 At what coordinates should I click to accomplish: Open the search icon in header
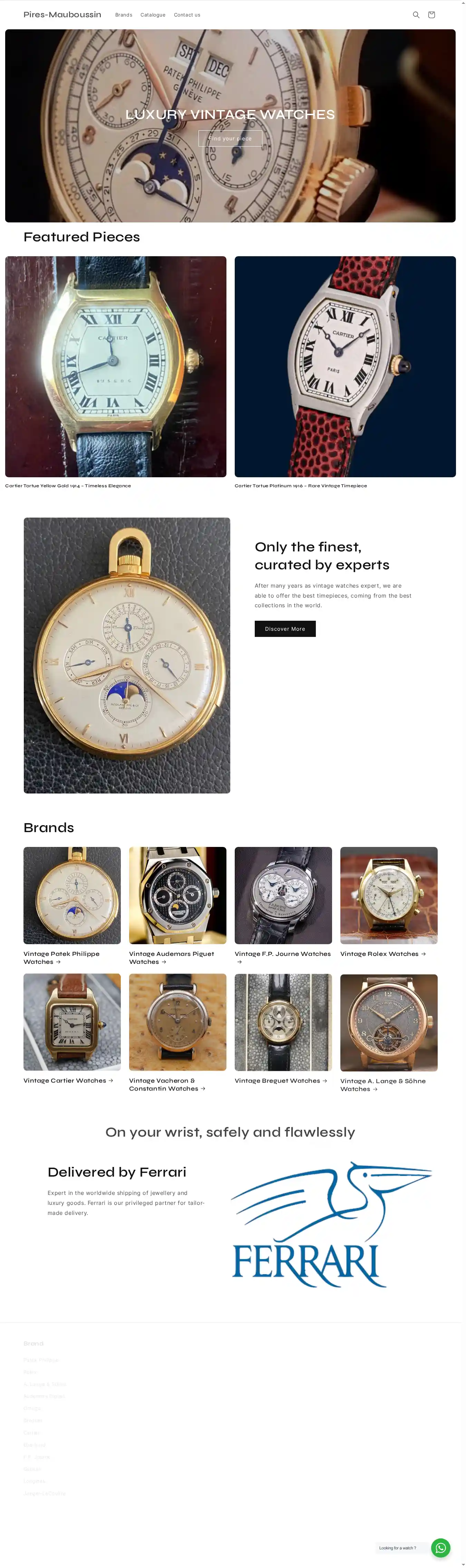416,14
